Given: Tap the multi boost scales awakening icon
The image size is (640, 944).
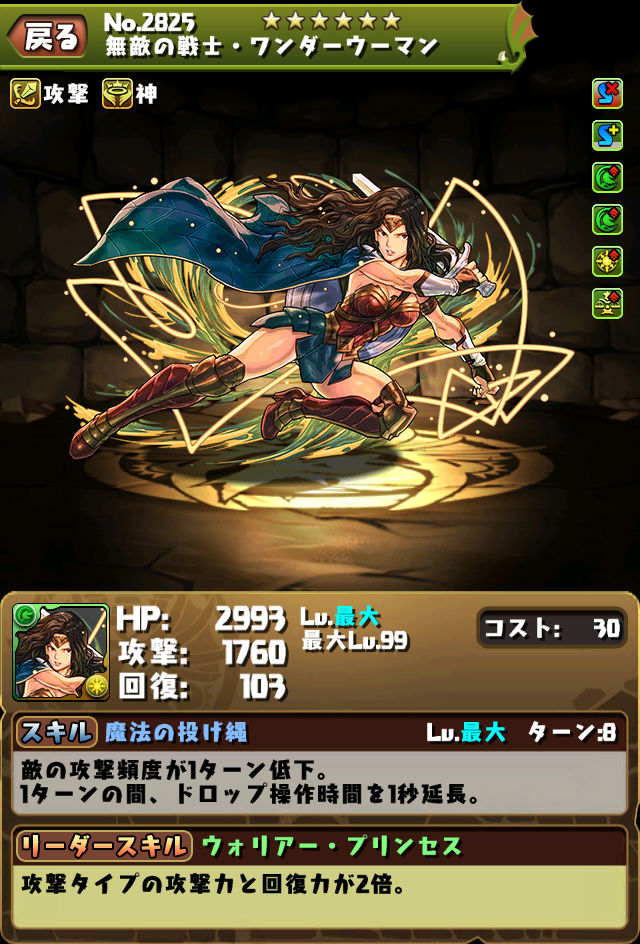Looking at the screenshot, I should [607, 302].
